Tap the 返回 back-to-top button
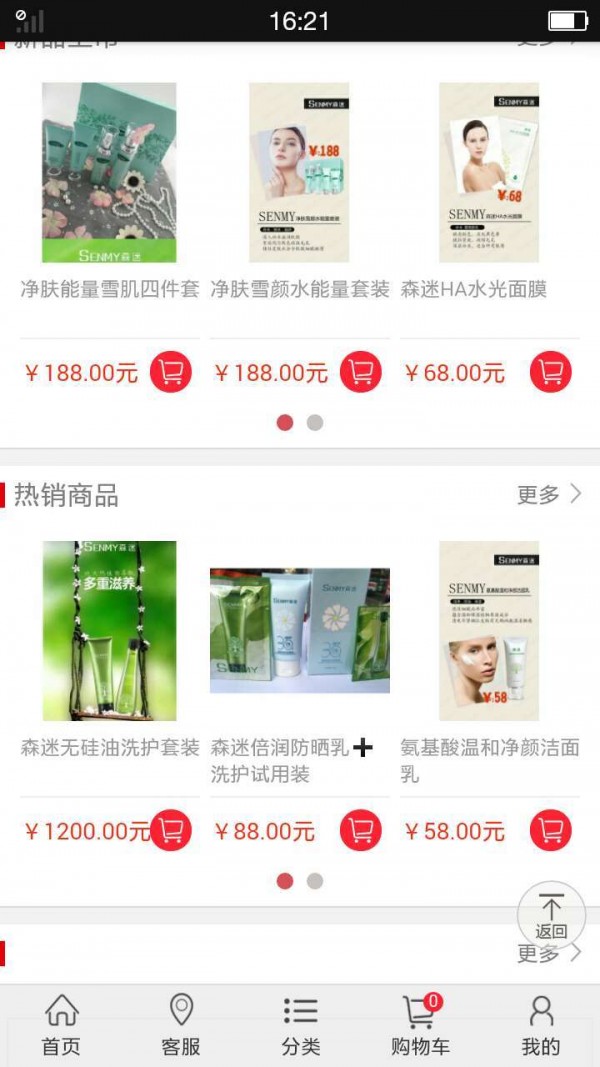Screen dimensions: 600x1067 [x=551, y=915]
